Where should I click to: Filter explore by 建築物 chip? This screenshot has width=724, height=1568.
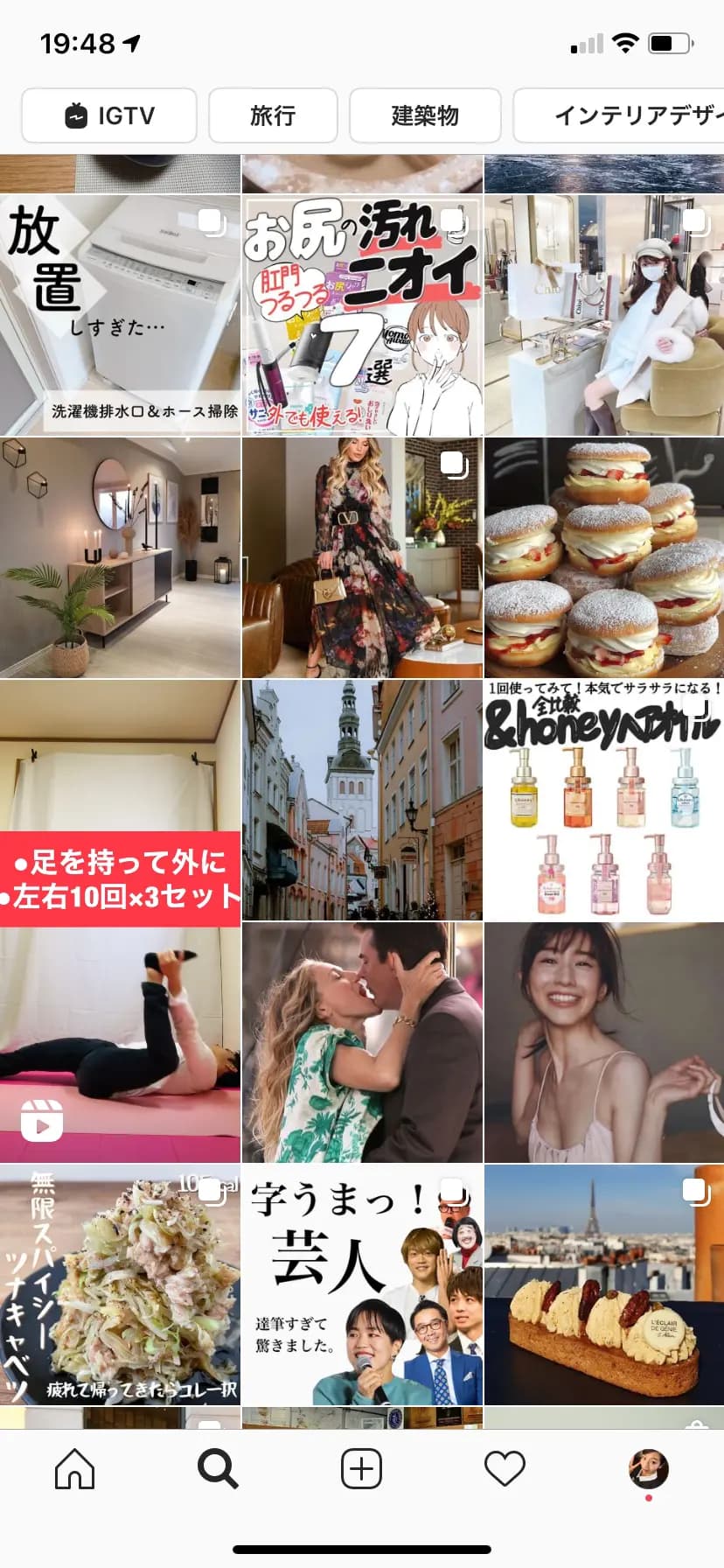point(425,115)
